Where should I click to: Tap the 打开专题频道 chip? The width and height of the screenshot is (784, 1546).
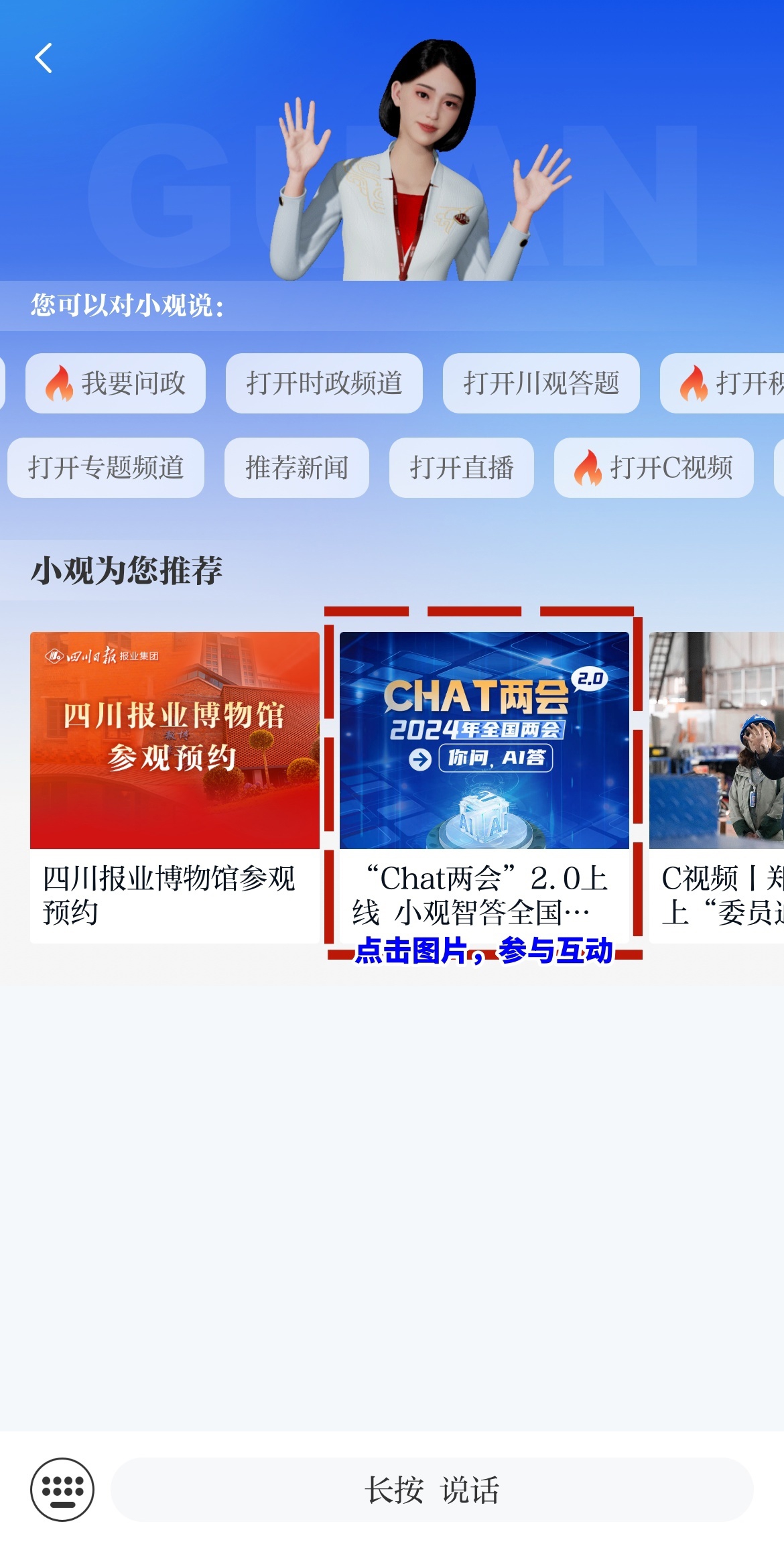point(106,468)
